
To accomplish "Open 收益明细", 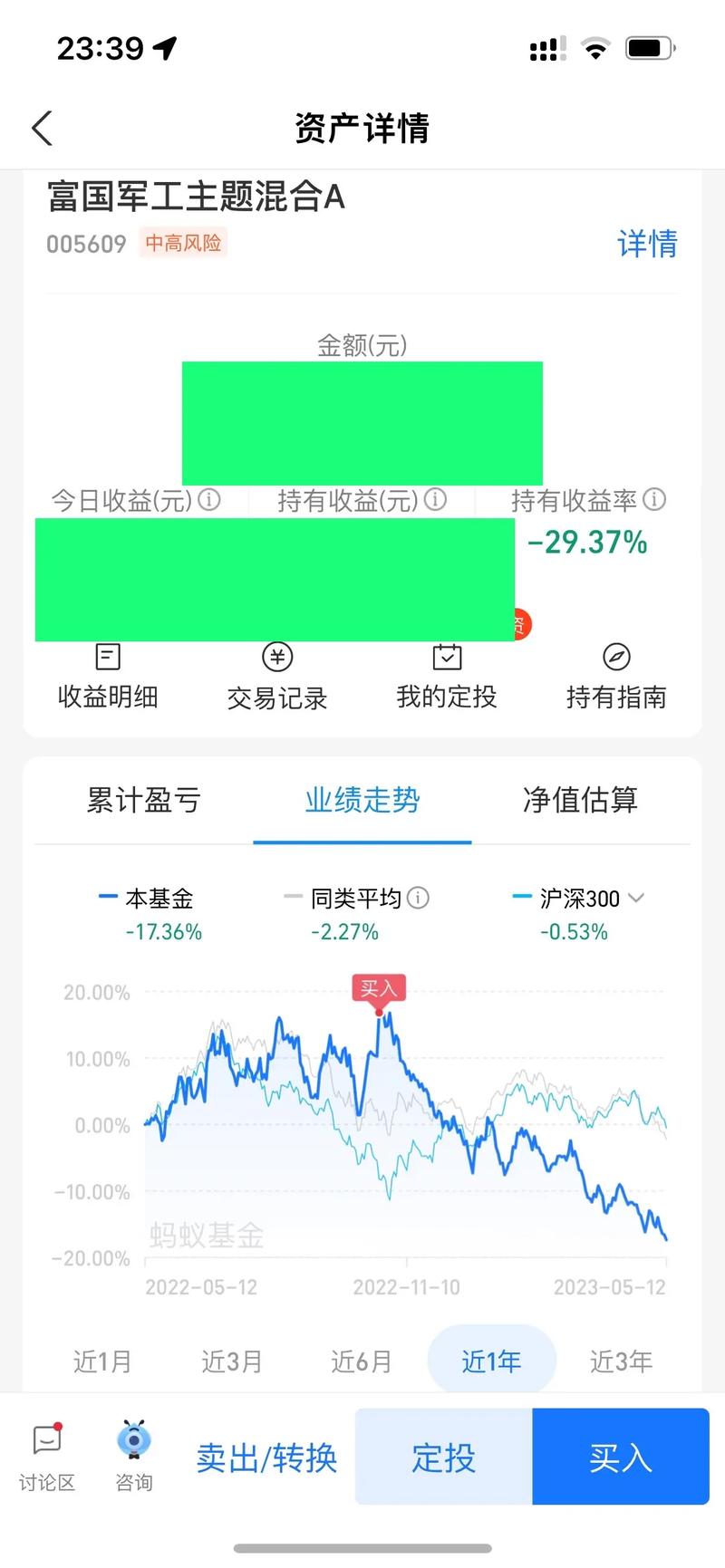I will [x=108, y=677].
